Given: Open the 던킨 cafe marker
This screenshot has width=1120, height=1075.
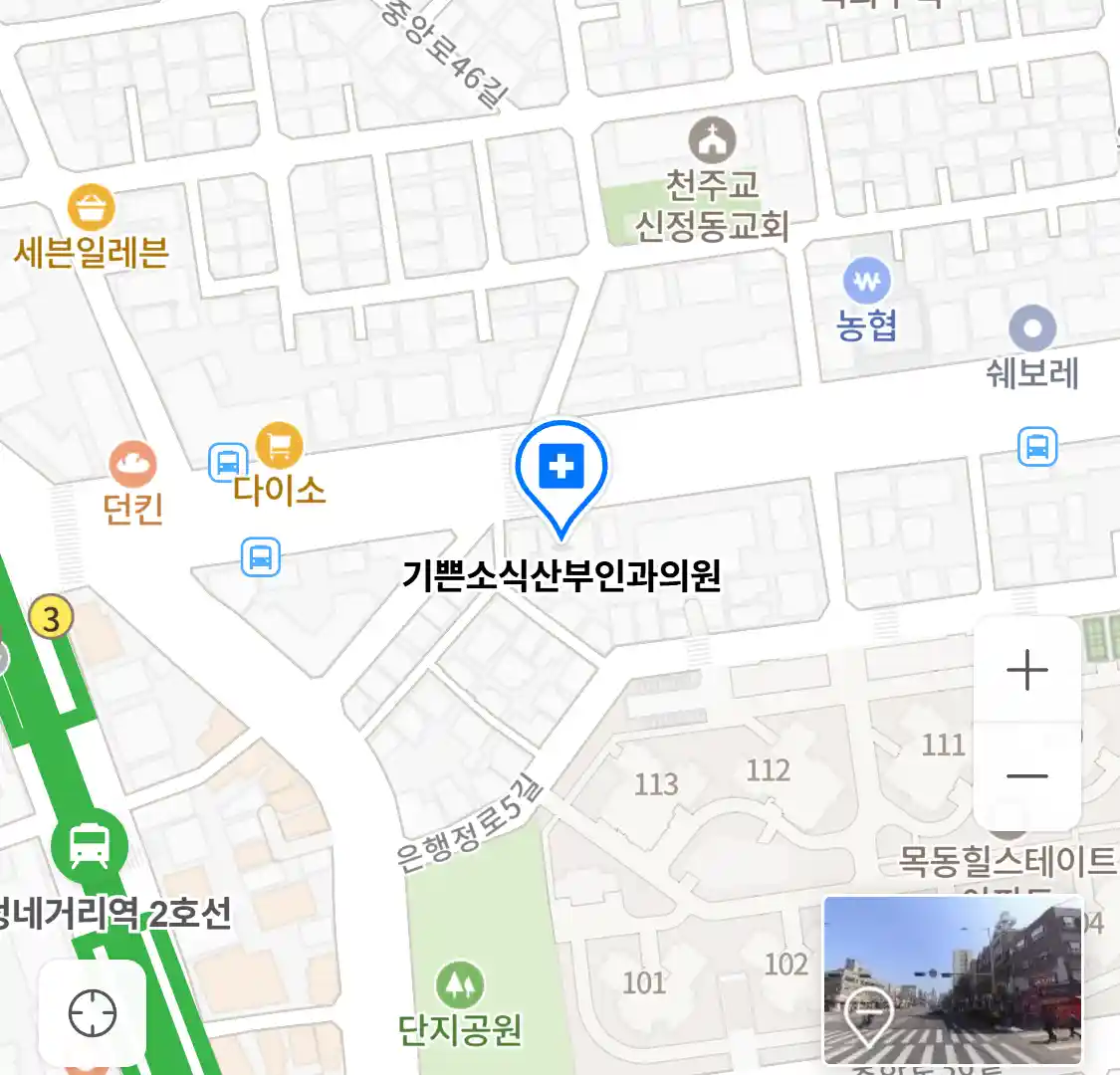Looking at the screenshot, I should coord(132,464).
